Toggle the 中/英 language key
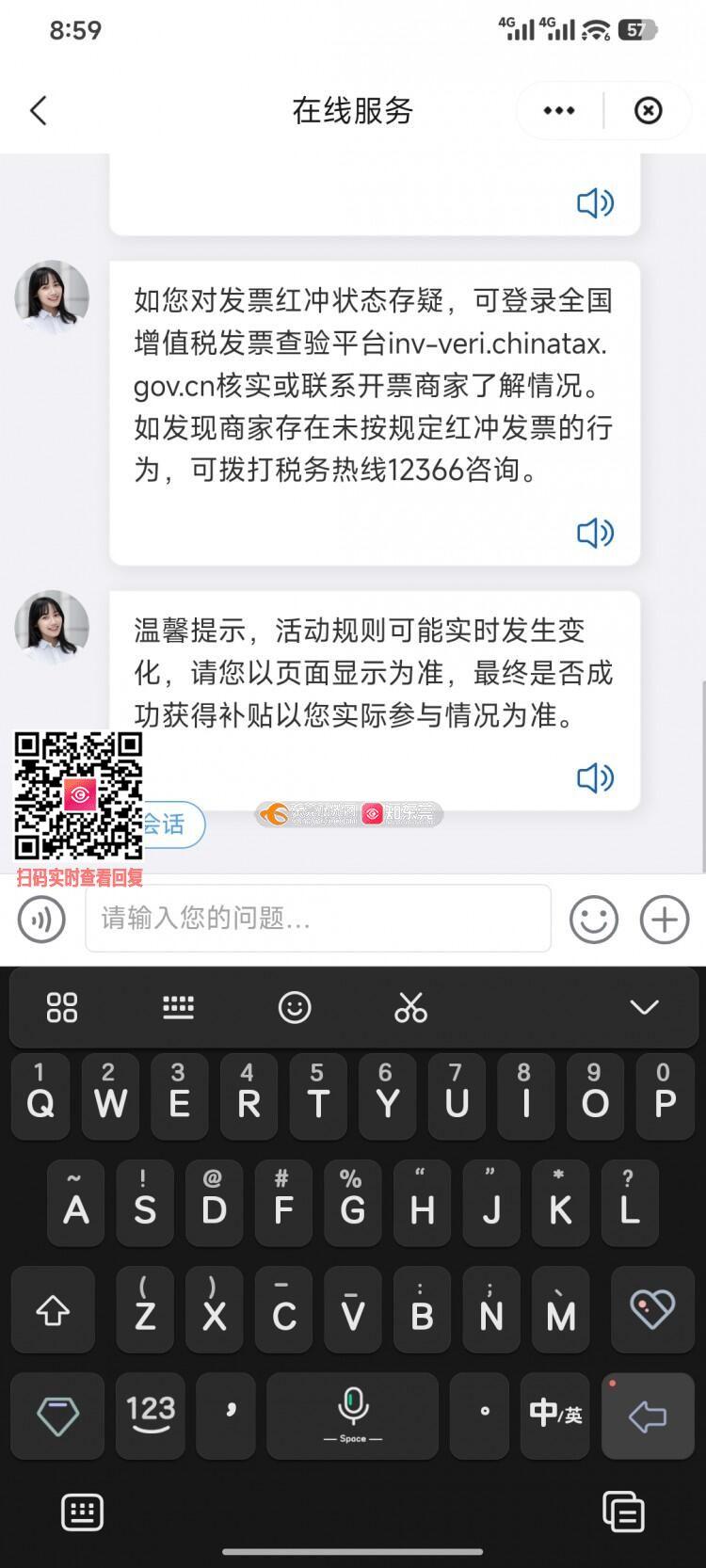 pos(555,1414)
